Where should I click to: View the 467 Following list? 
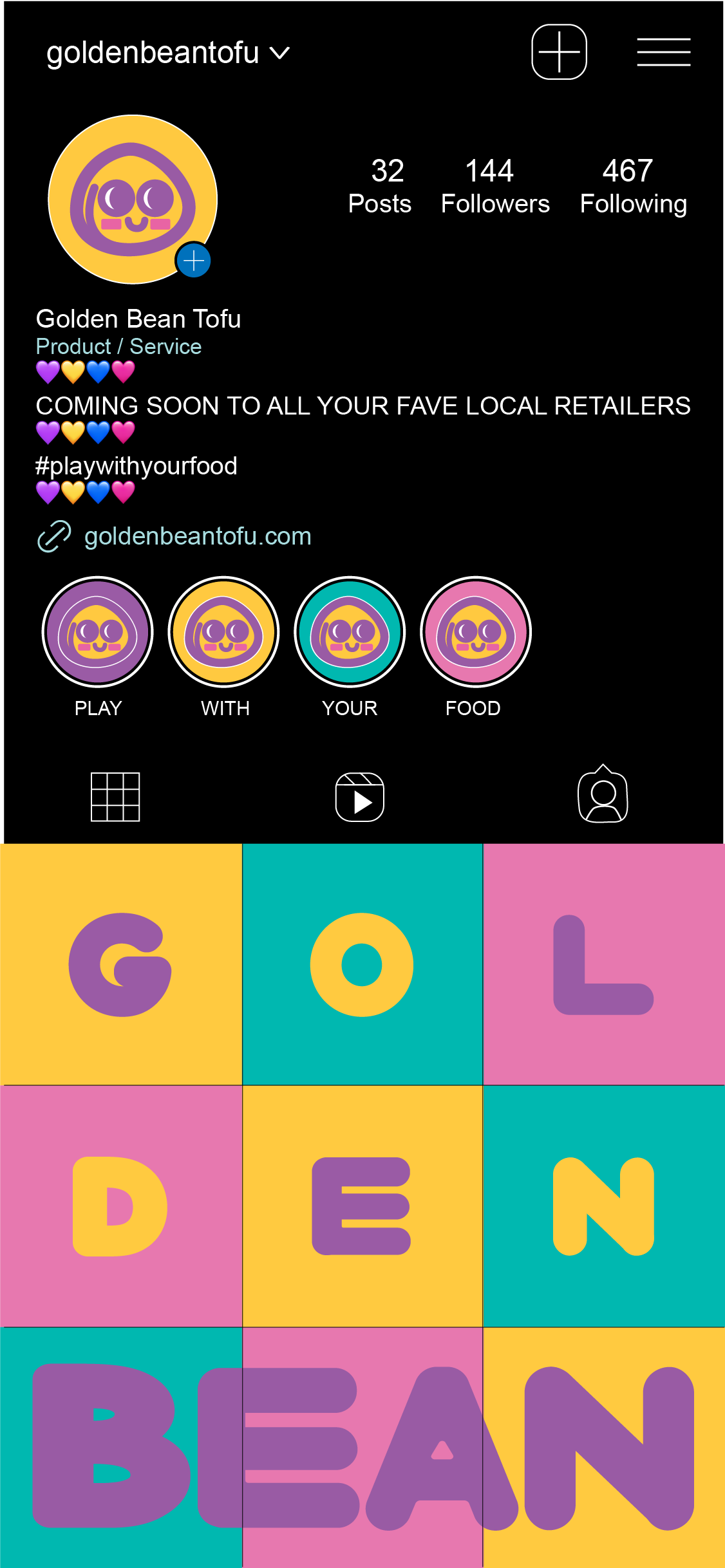633,187
